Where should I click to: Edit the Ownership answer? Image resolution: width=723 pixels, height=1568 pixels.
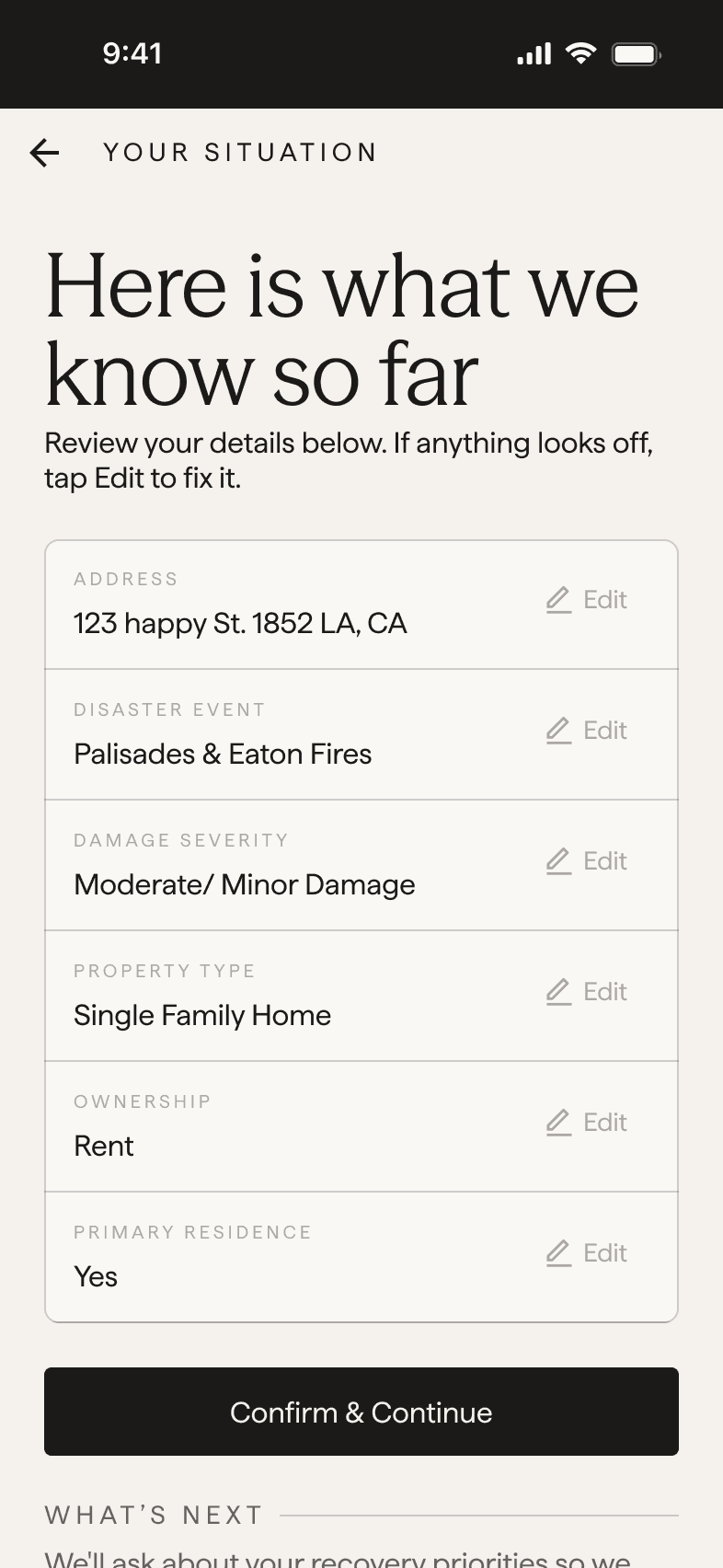click(x=587, y=1123)
